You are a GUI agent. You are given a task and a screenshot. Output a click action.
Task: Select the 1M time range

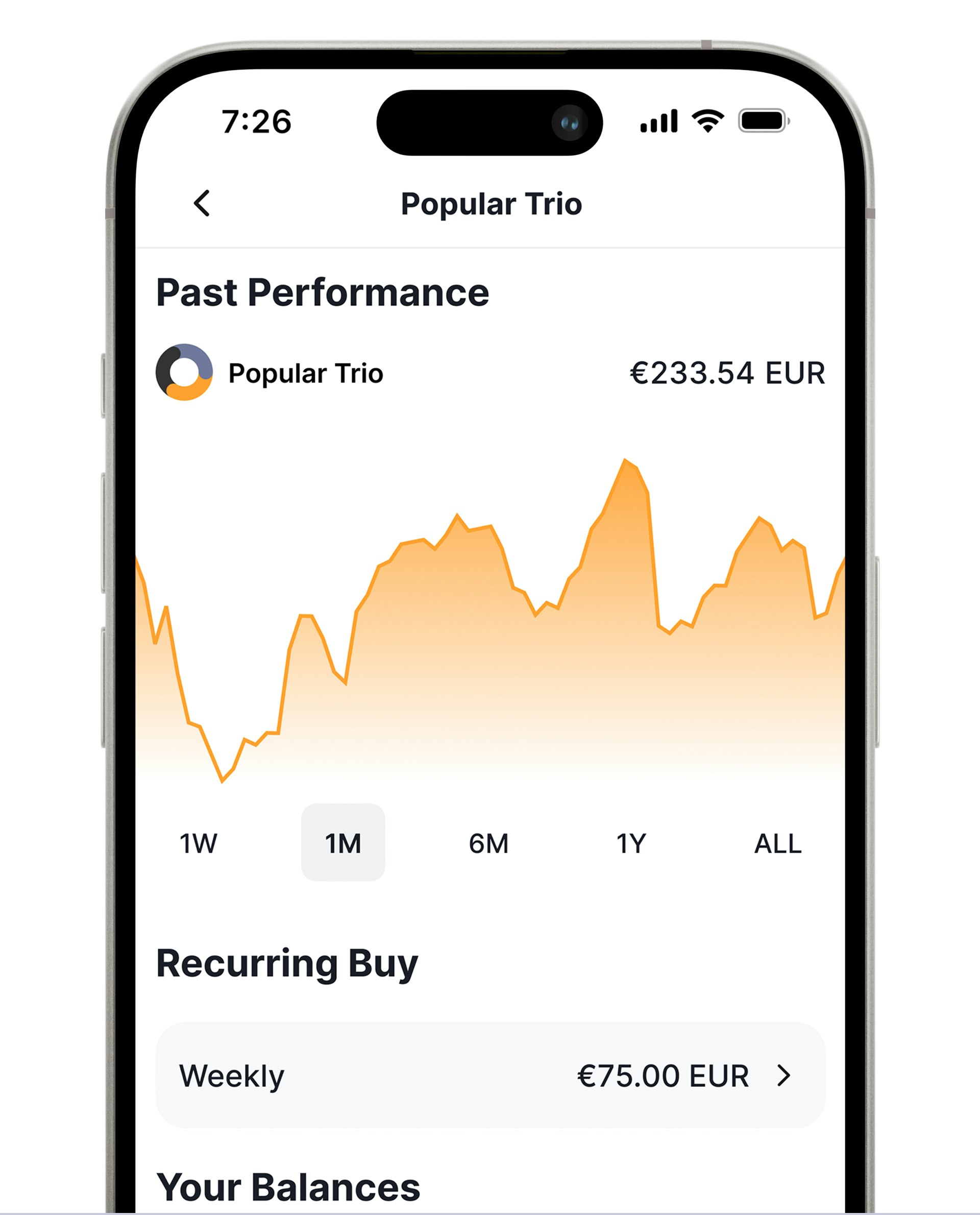[342, 843]
